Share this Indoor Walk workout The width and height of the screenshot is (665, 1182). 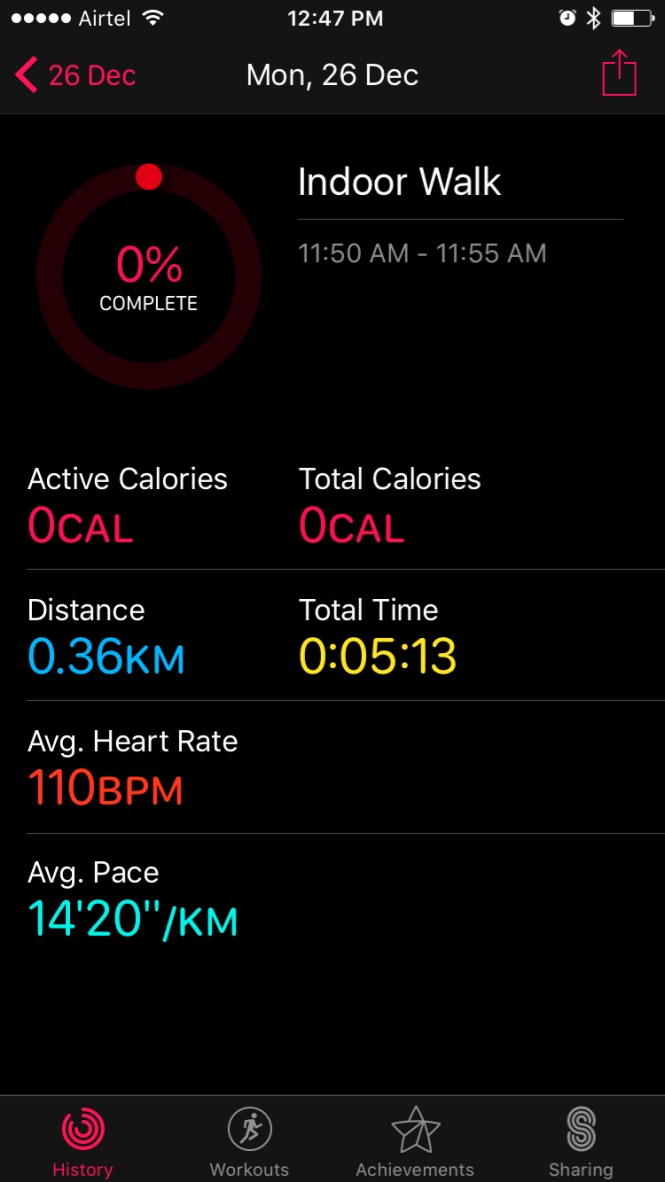(x=619, y=74)
